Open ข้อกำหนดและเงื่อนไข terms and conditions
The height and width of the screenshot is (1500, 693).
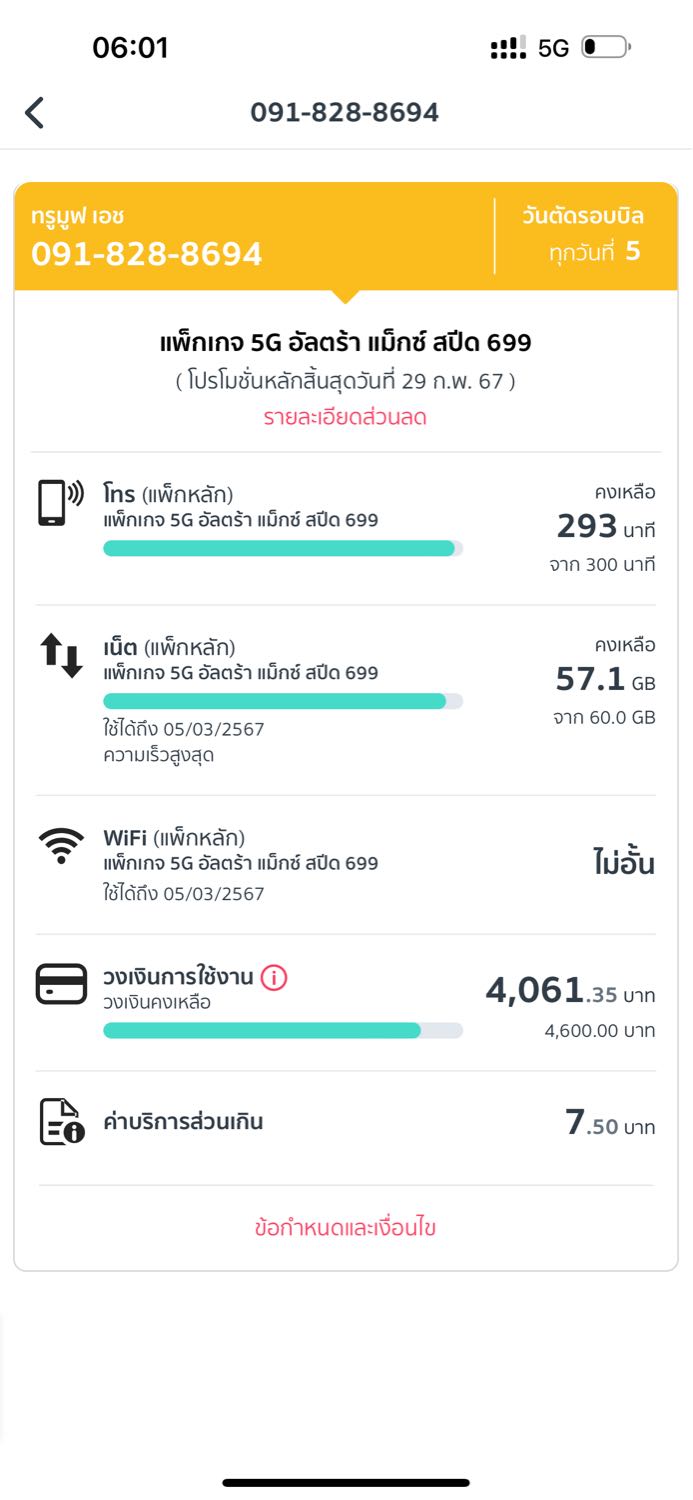345,1228
